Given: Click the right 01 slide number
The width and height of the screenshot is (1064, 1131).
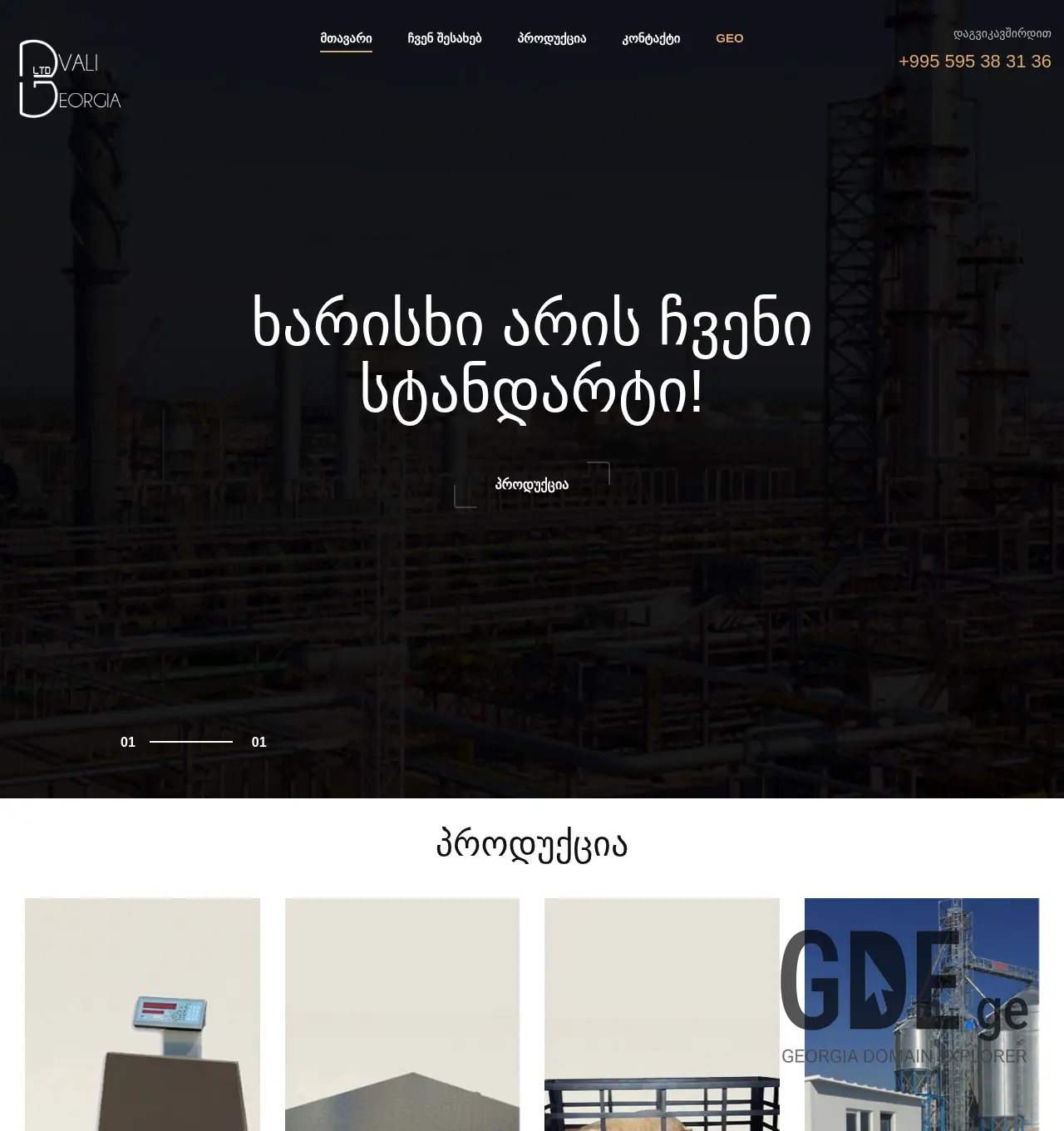Looking at the screenshot, I should (260, 741).
